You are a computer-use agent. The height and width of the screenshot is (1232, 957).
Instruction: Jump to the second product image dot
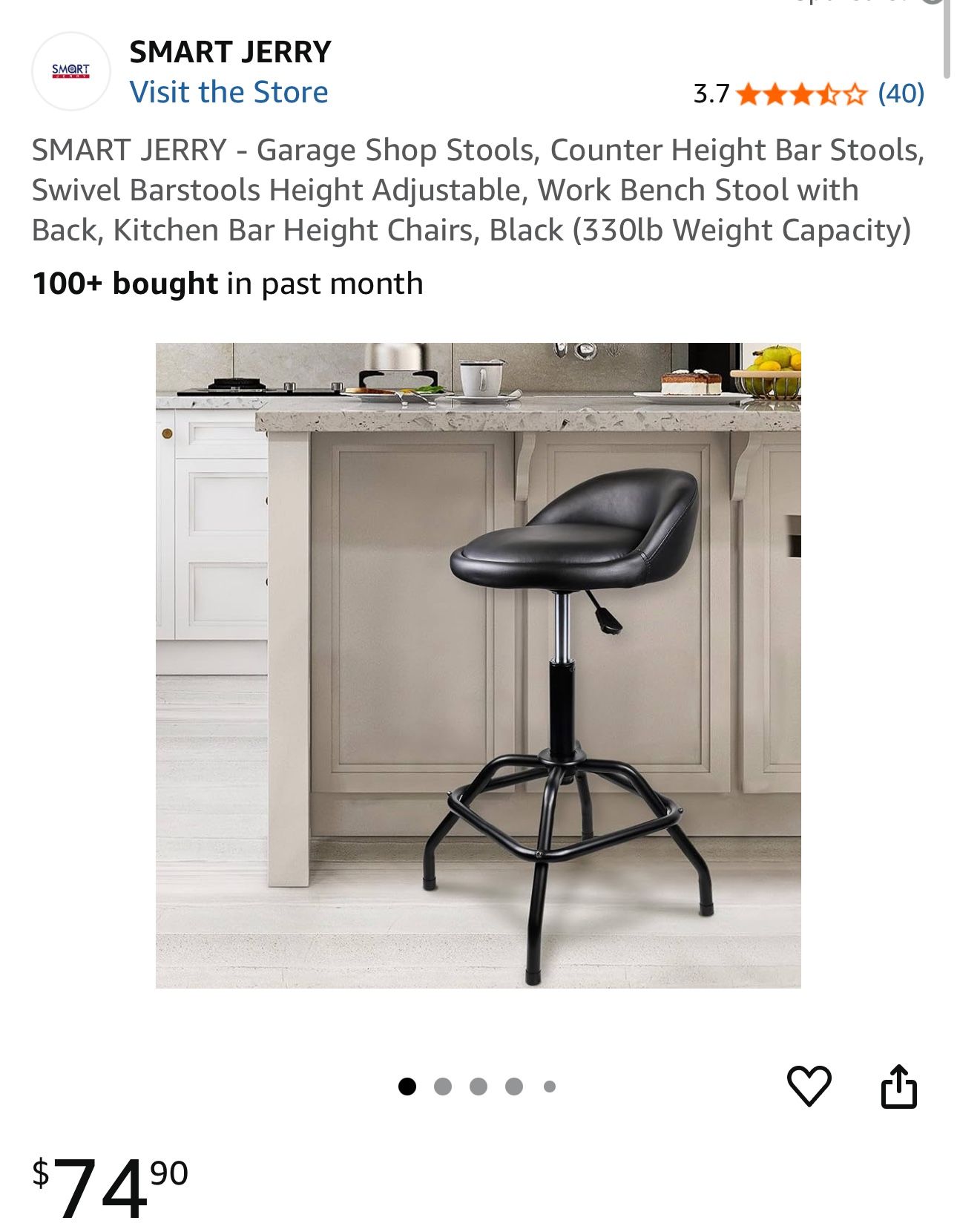(443, 1087)
